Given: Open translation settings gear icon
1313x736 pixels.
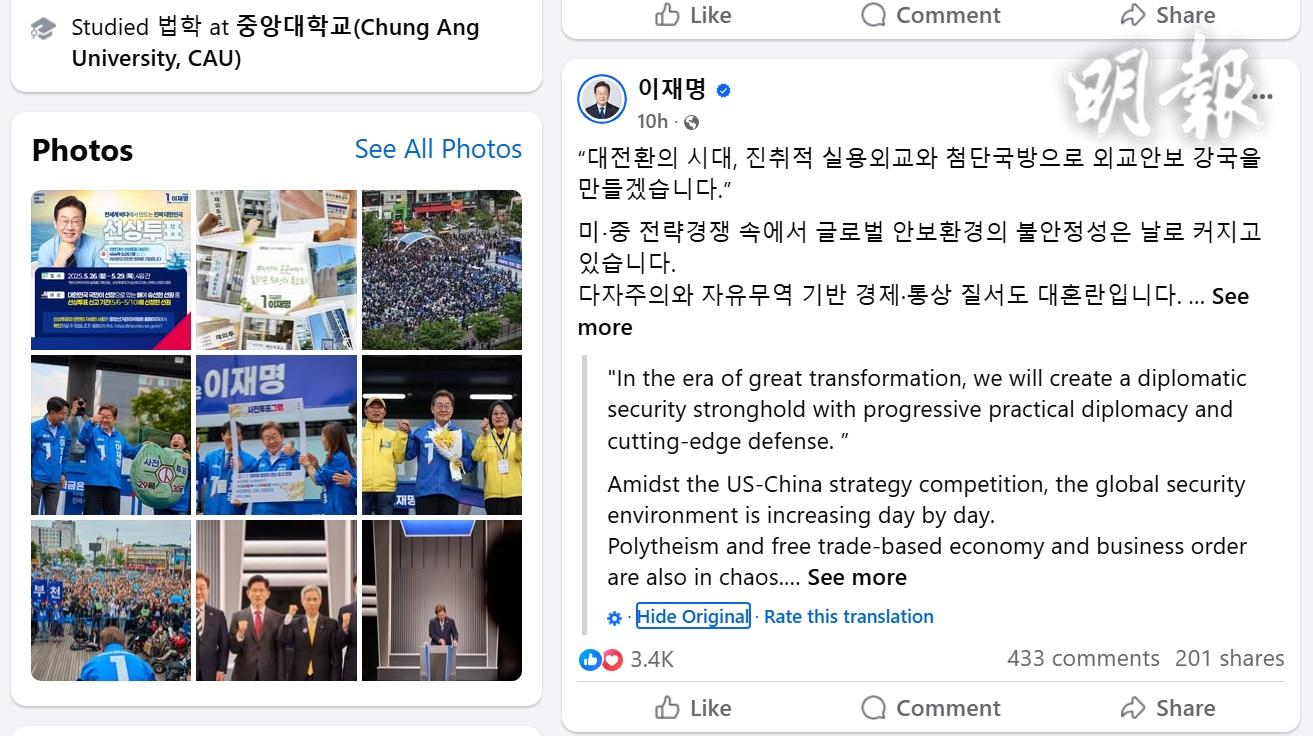Looking at the screenshot, I should pyautogui.click(x=615, y=618).
